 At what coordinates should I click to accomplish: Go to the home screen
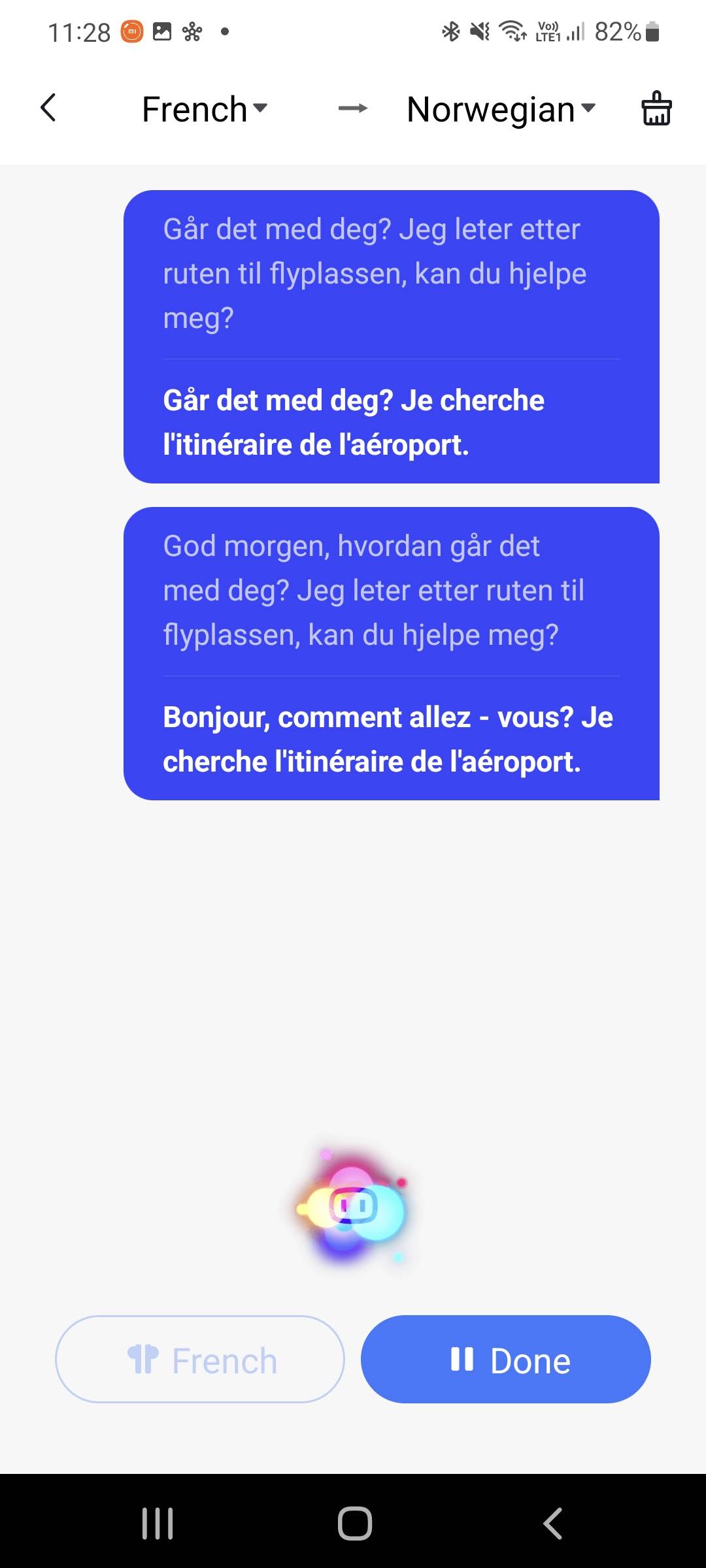coord(354,1524)
